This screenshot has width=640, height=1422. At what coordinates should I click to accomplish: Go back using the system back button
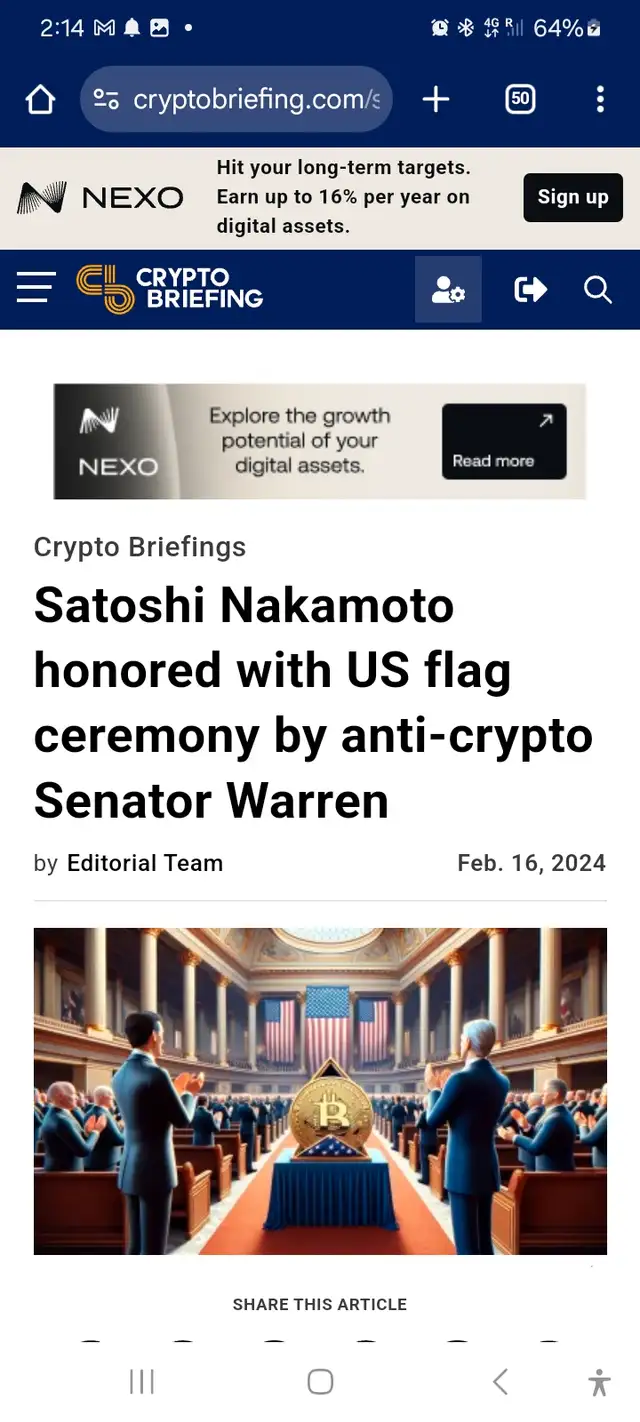point(500,1382)
